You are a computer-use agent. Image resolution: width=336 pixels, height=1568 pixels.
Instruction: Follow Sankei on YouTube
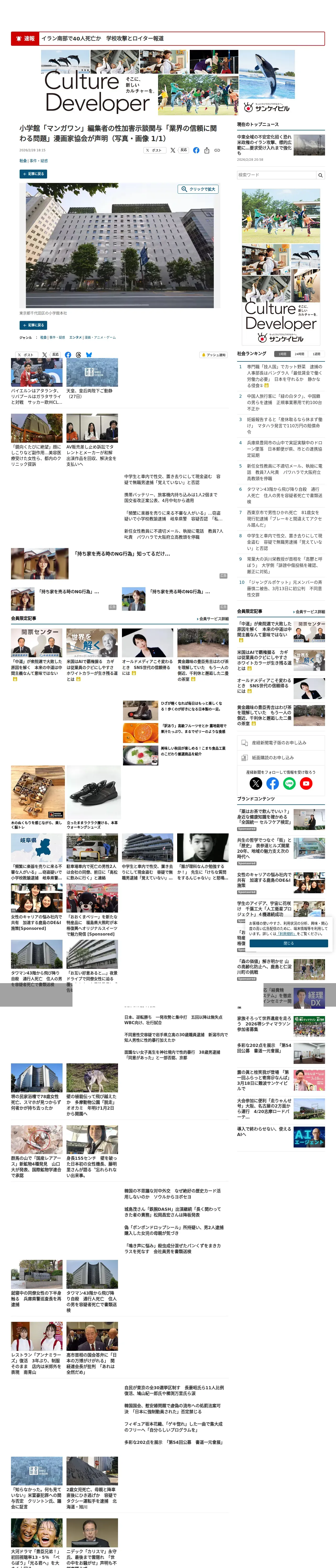(x=306, y=783)
